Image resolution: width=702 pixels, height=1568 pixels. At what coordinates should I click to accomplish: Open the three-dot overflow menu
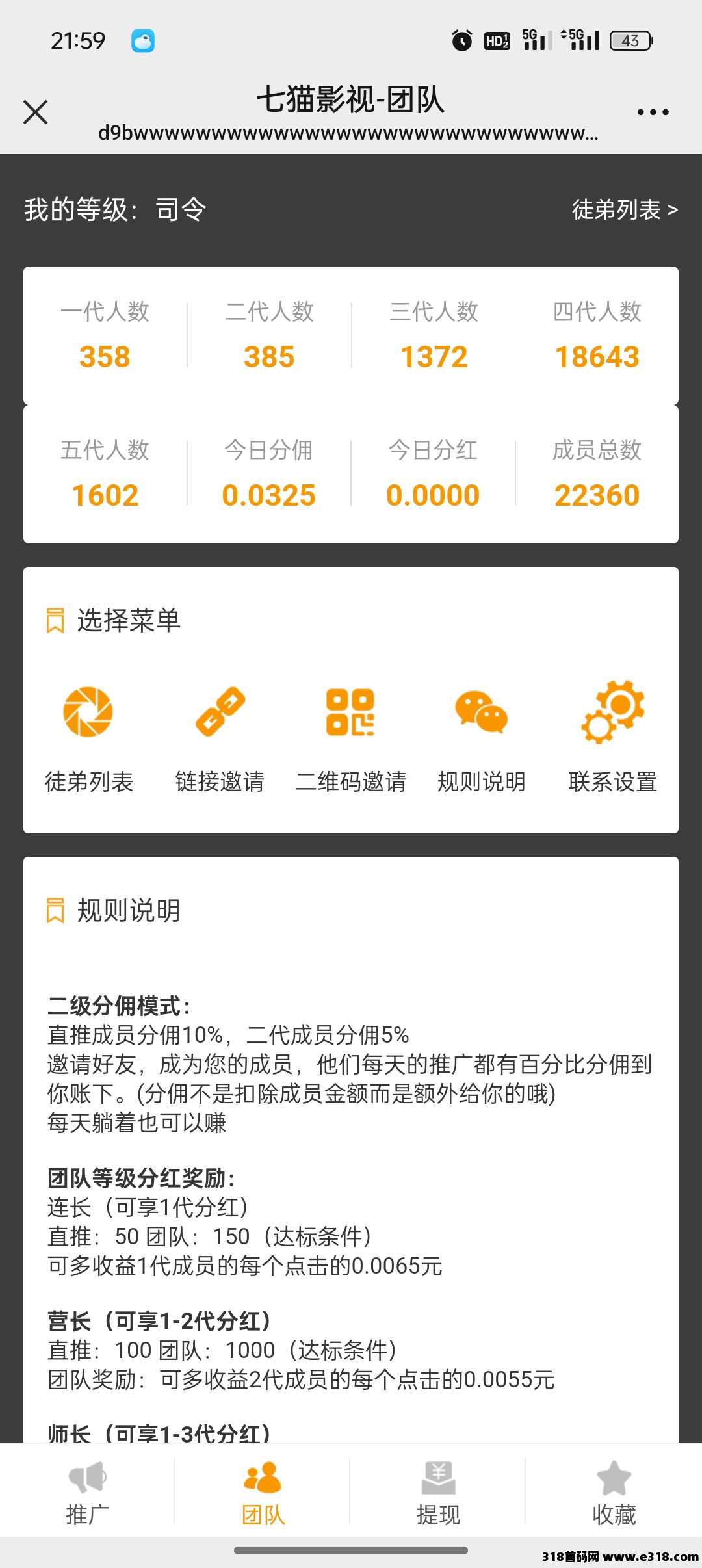click(x=653, y=112)
